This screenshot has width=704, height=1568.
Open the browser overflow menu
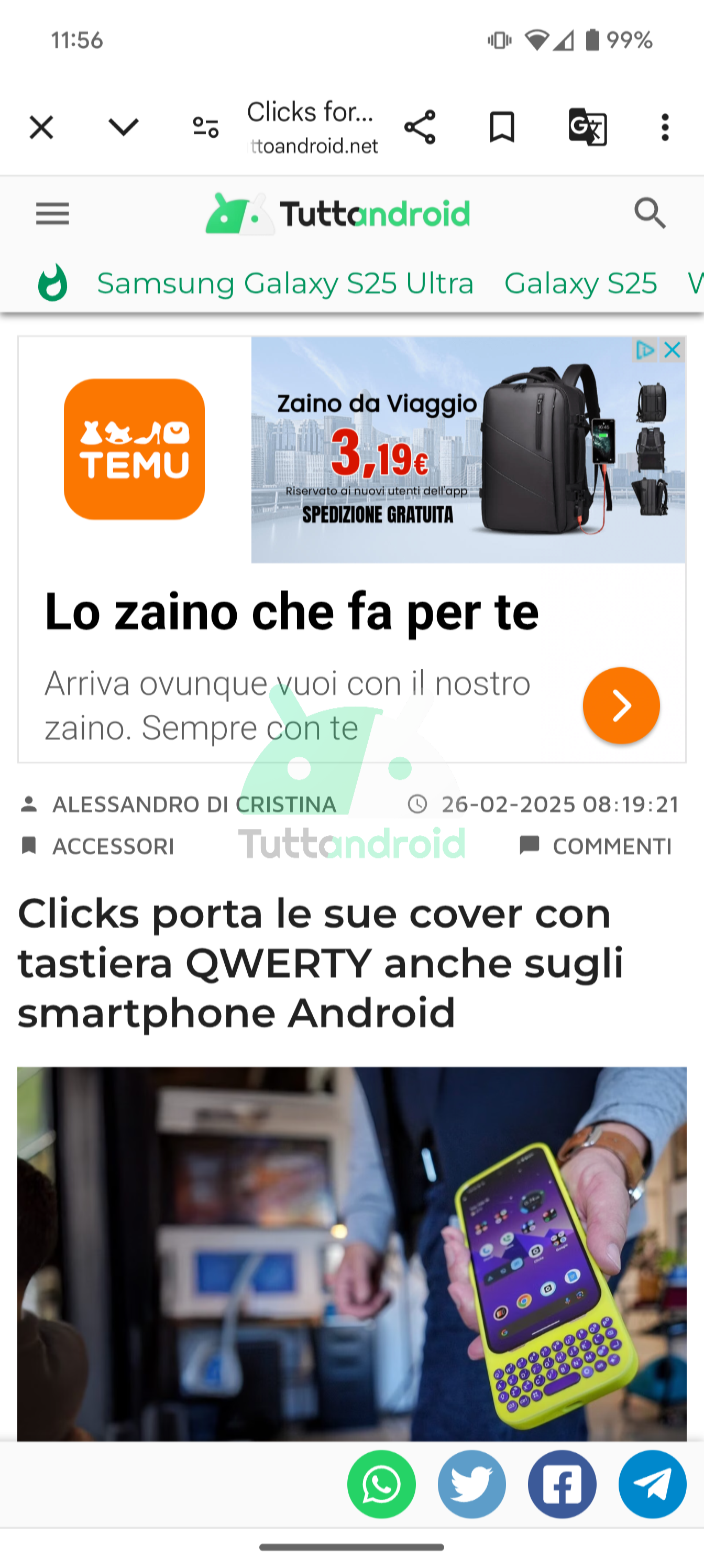[x=665, y=127]
